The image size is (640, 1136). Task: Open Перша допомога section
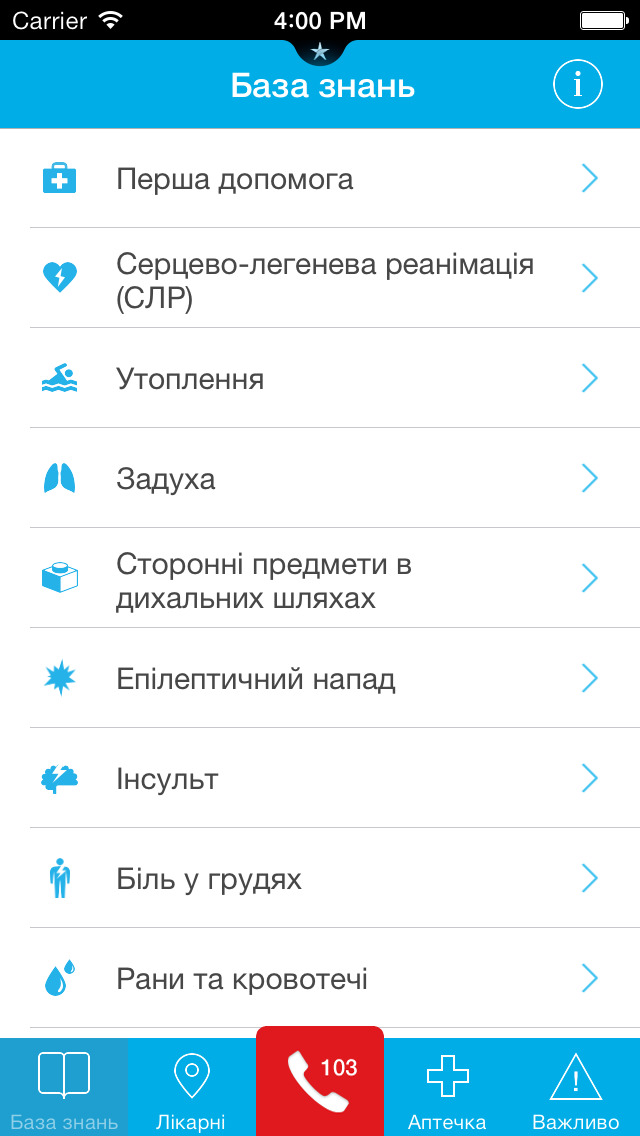point(320,178)
